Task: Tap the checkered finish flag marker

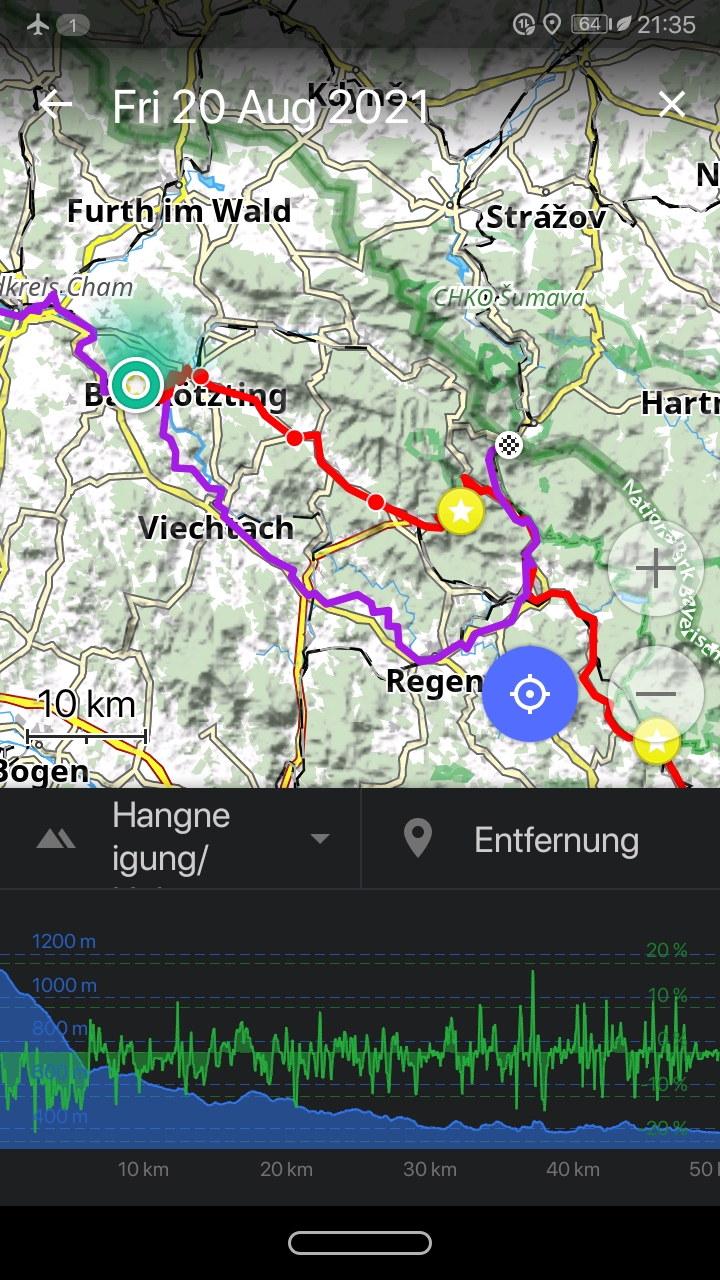Action: pyautogui.click(x=510, y=444)
